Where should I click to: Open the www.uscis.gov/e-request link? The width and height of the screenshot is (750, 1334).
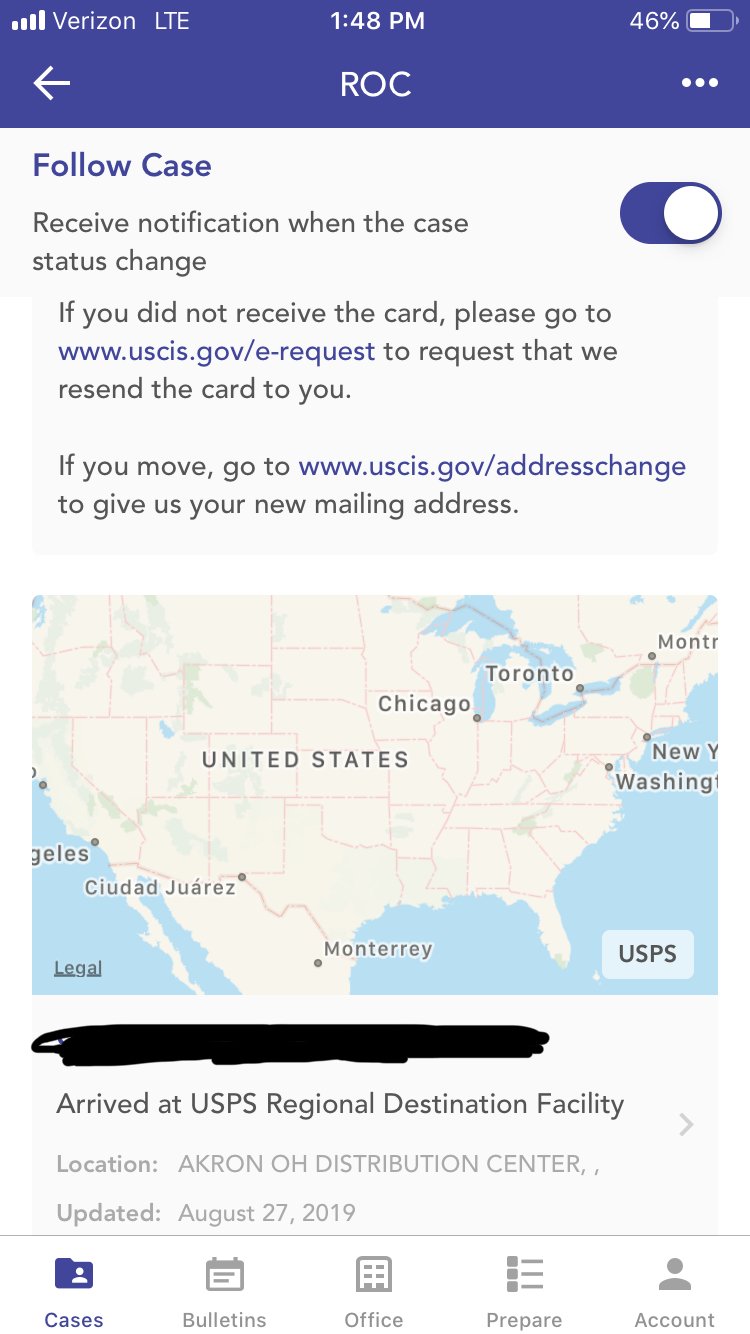(x=217, y=352)
